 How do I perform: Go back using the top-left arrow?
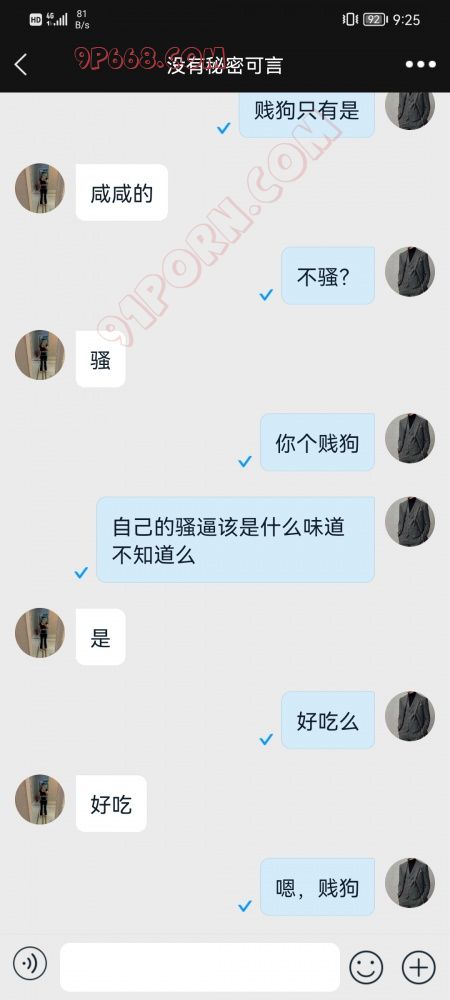[21, 64]
